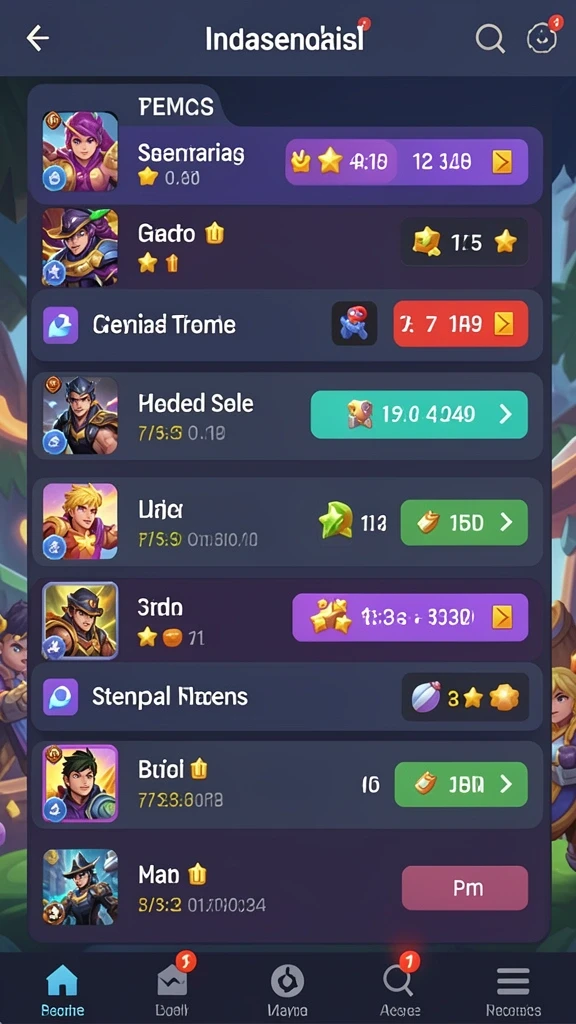This screenshot has height=1024, width=576.
Task: Tap the purple 12 340 button for Seentariag
Action: pyautogui.click(x=406, y=162)
